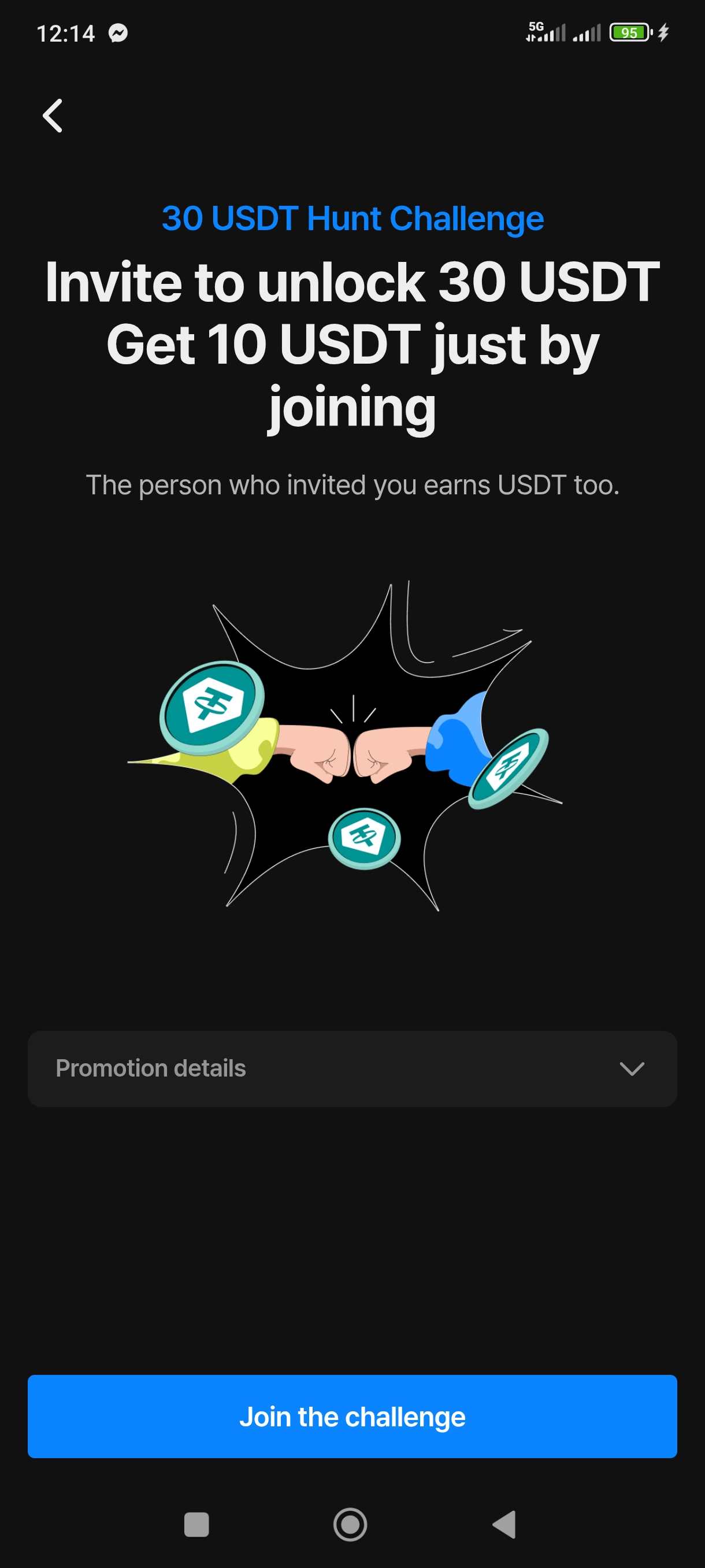
Task: Tap Join the challenge button
Action: tap(352, 1416)
